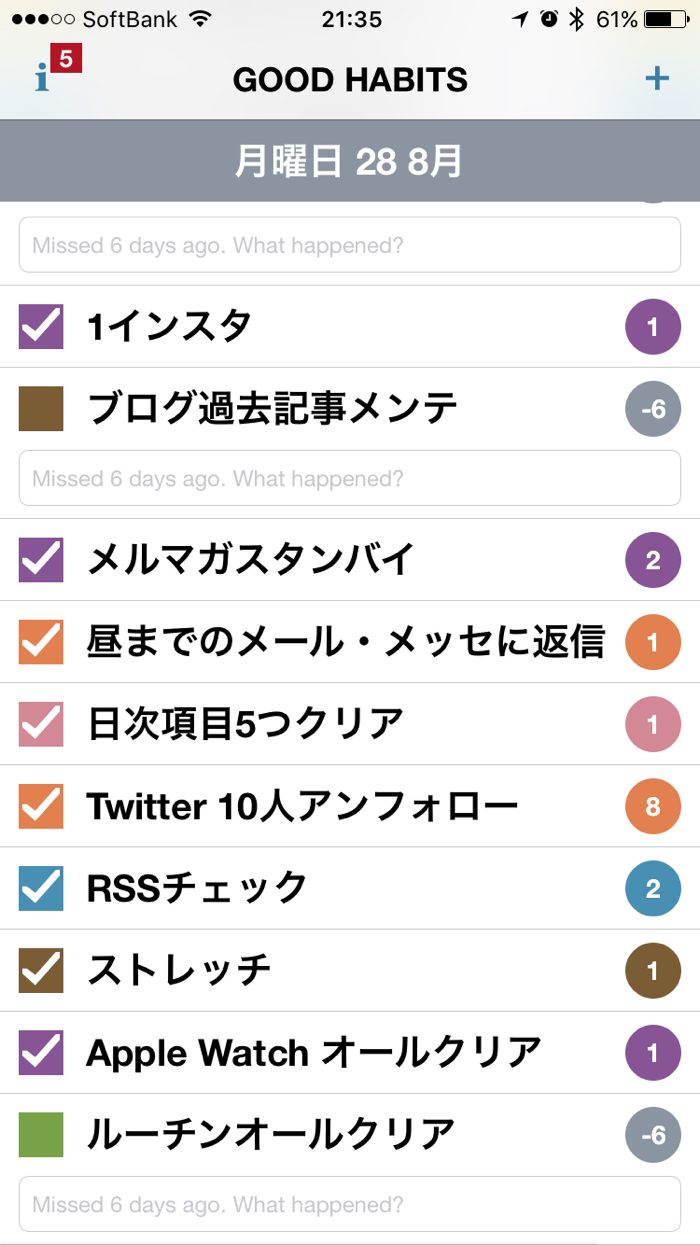Open the ストレッチ habit details
Viewport: 700px width, 1245px height.
tap(179, 970)
